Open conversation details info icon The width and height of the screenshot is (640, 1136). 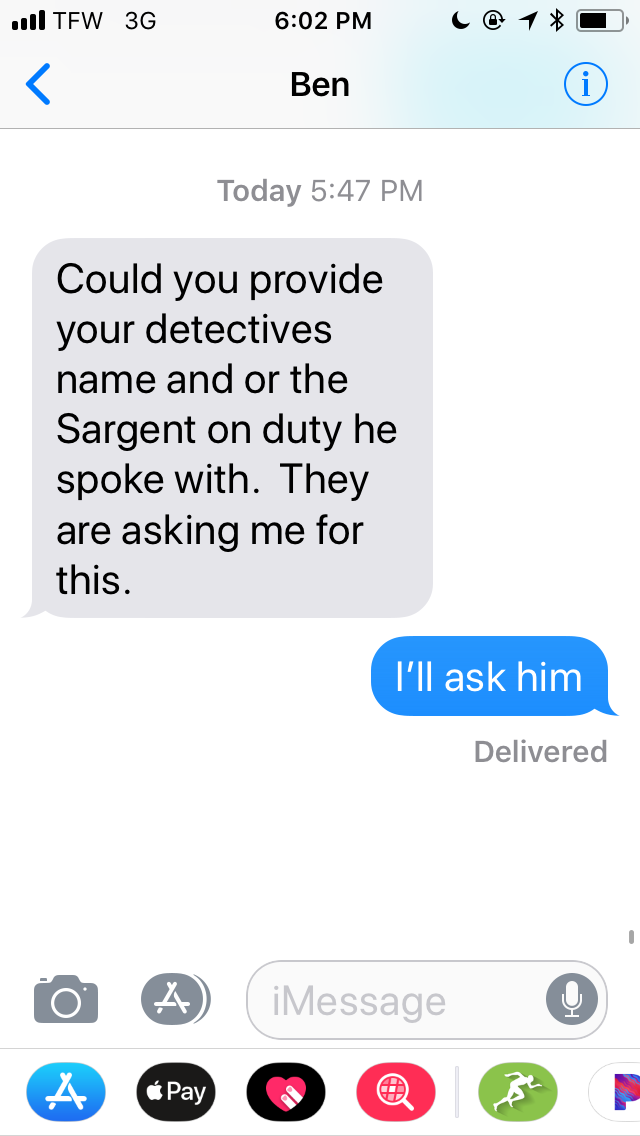(585, 85)
